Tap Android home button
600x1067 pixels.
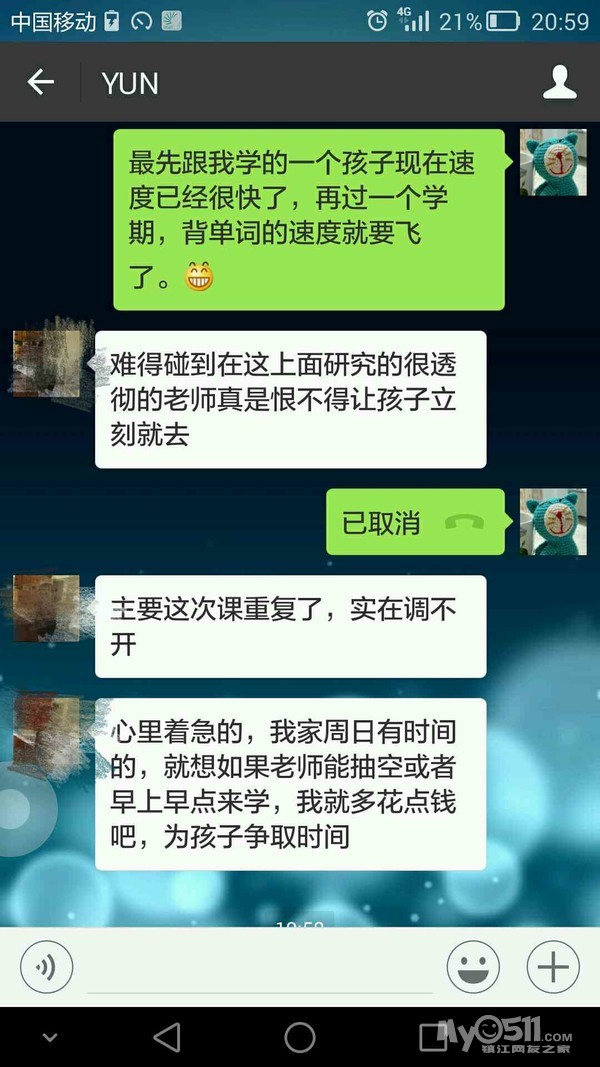pyautogui.click(x=300, y=1037)
